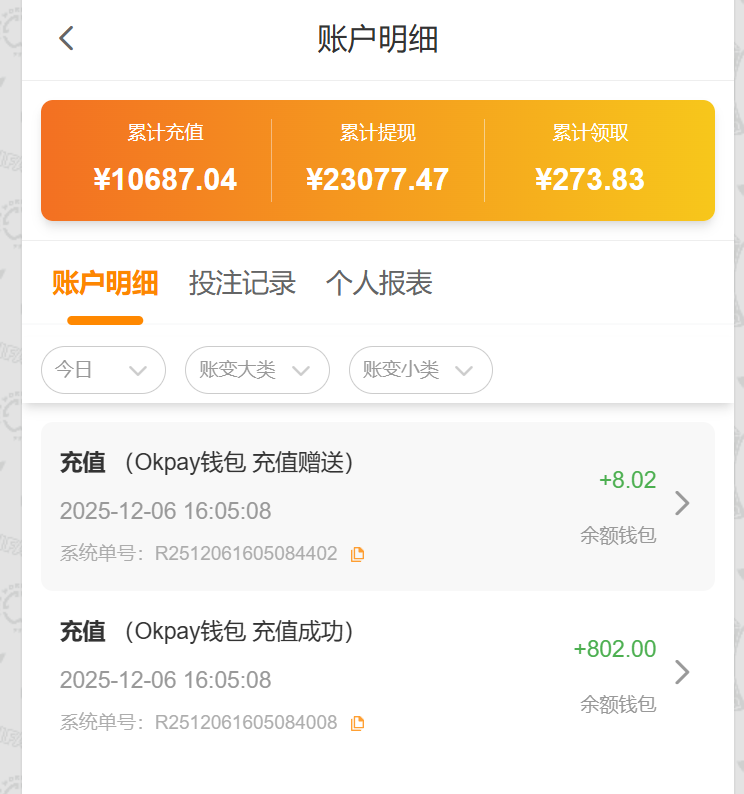Open the 今日 date filter dropdown
The width and height of the screenshot is (744, 794).
[102, 370]
